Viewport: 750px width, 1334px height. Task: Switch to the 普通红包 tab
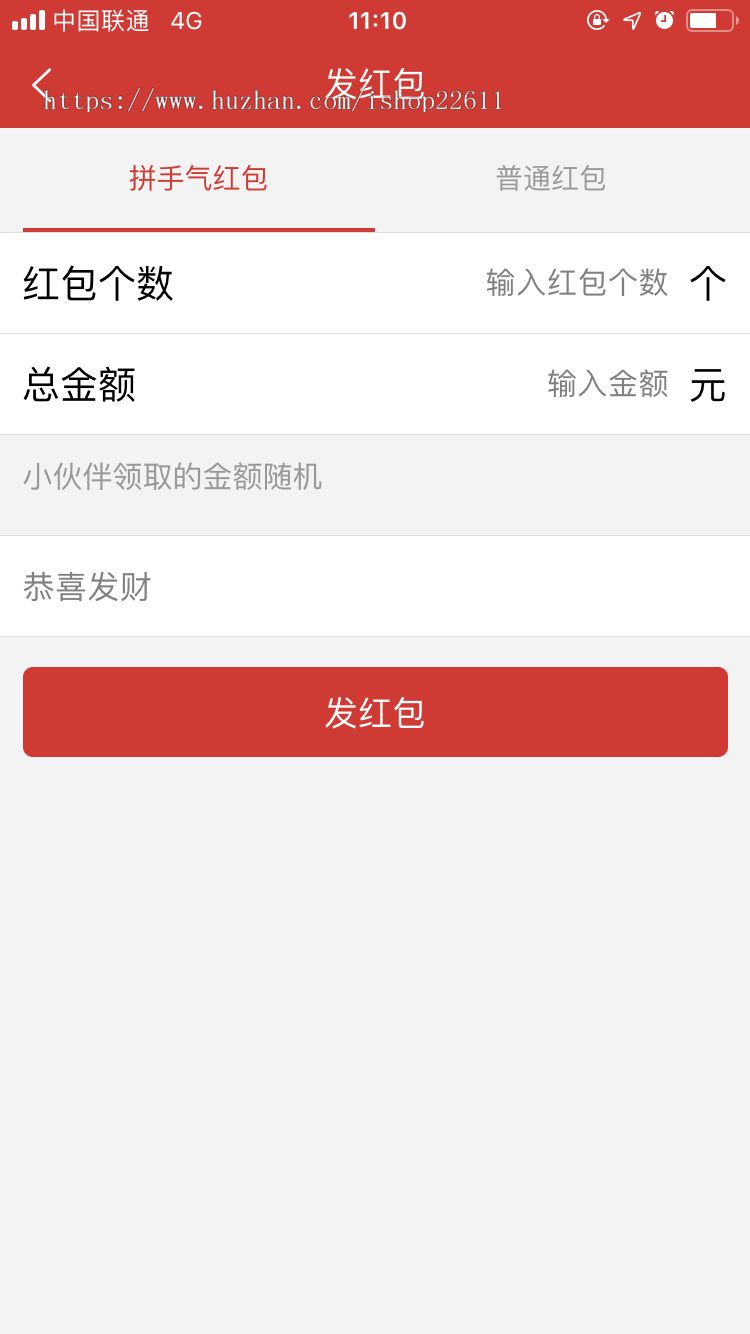pyautogui.click(x=548, y=178)
